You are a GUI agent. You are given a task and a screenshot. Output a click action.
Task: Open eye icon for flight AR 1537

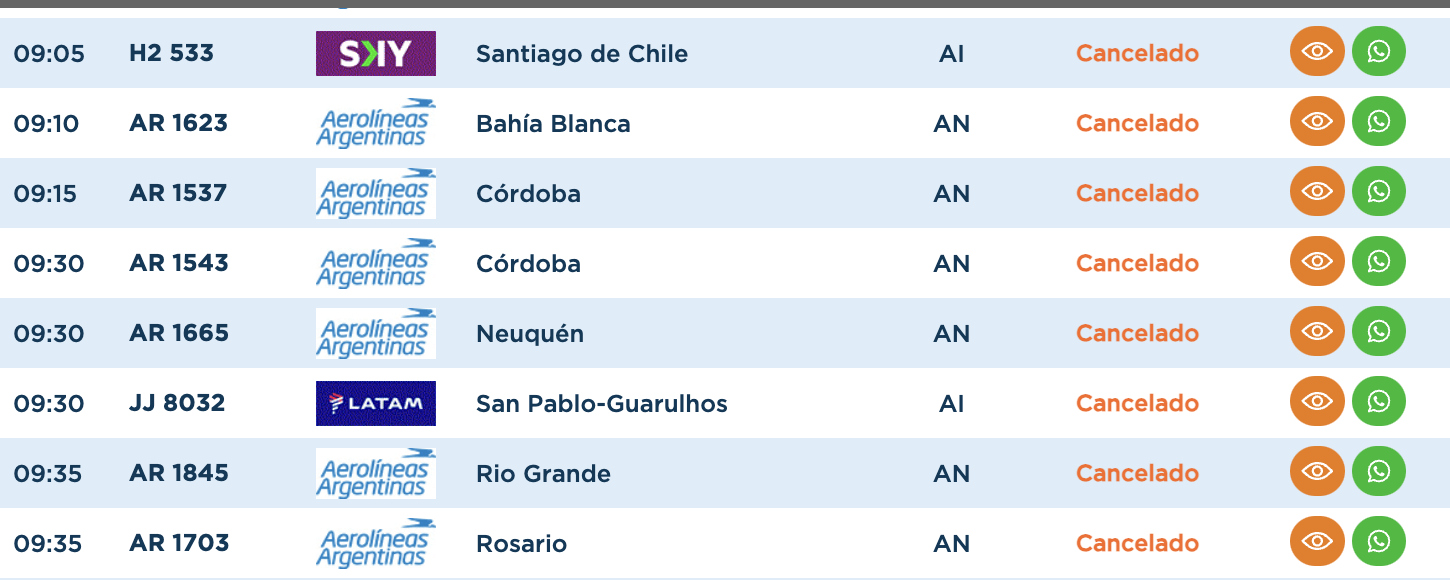click(x=1317, y=192)
